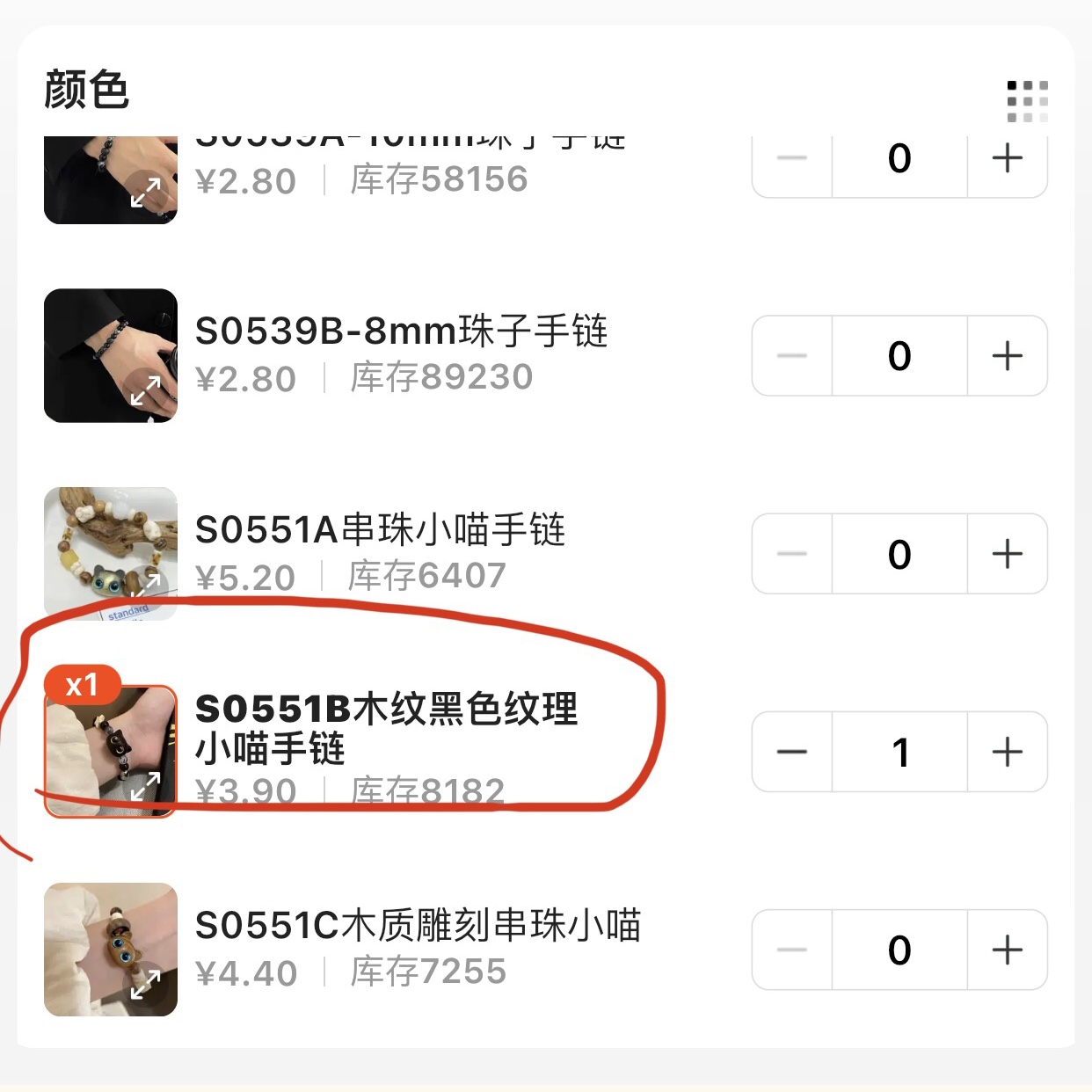Increase quantity of S0551B木纹黑色纹理小喵手链
Viewport: 1092px width, 1092px height.
pos(1007,752)
